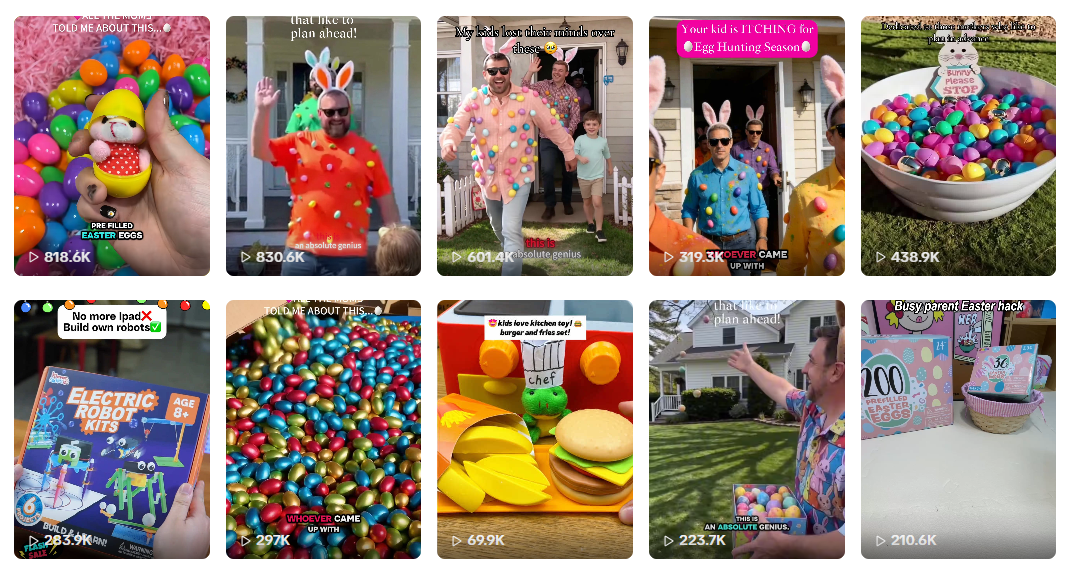Play the 830.6K views video
The width and height of the screenshot is (1070, 575).
click(323, 146)
